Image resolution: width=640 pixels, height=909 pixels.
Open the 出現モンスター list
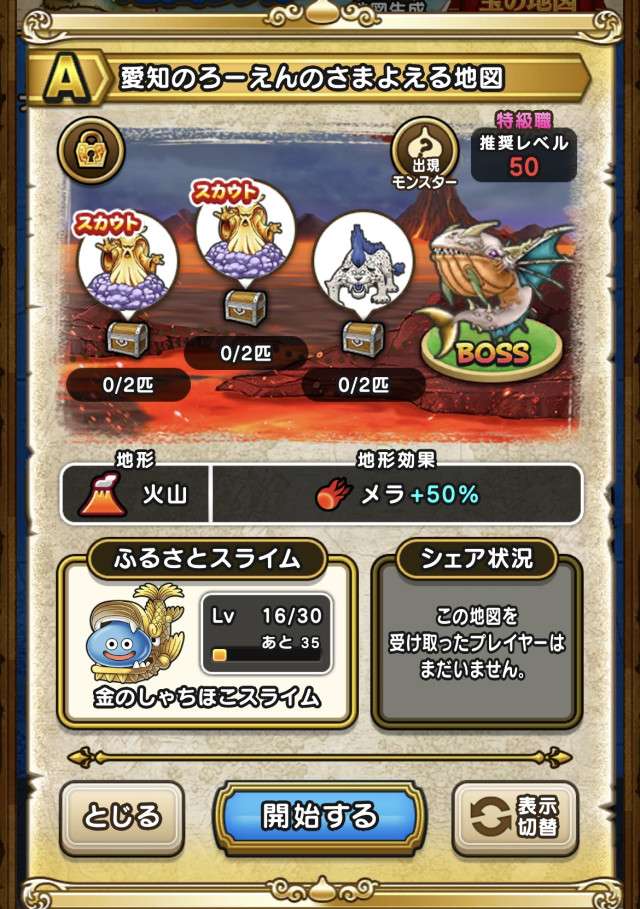pyautogui.click(x=424, y=152)
